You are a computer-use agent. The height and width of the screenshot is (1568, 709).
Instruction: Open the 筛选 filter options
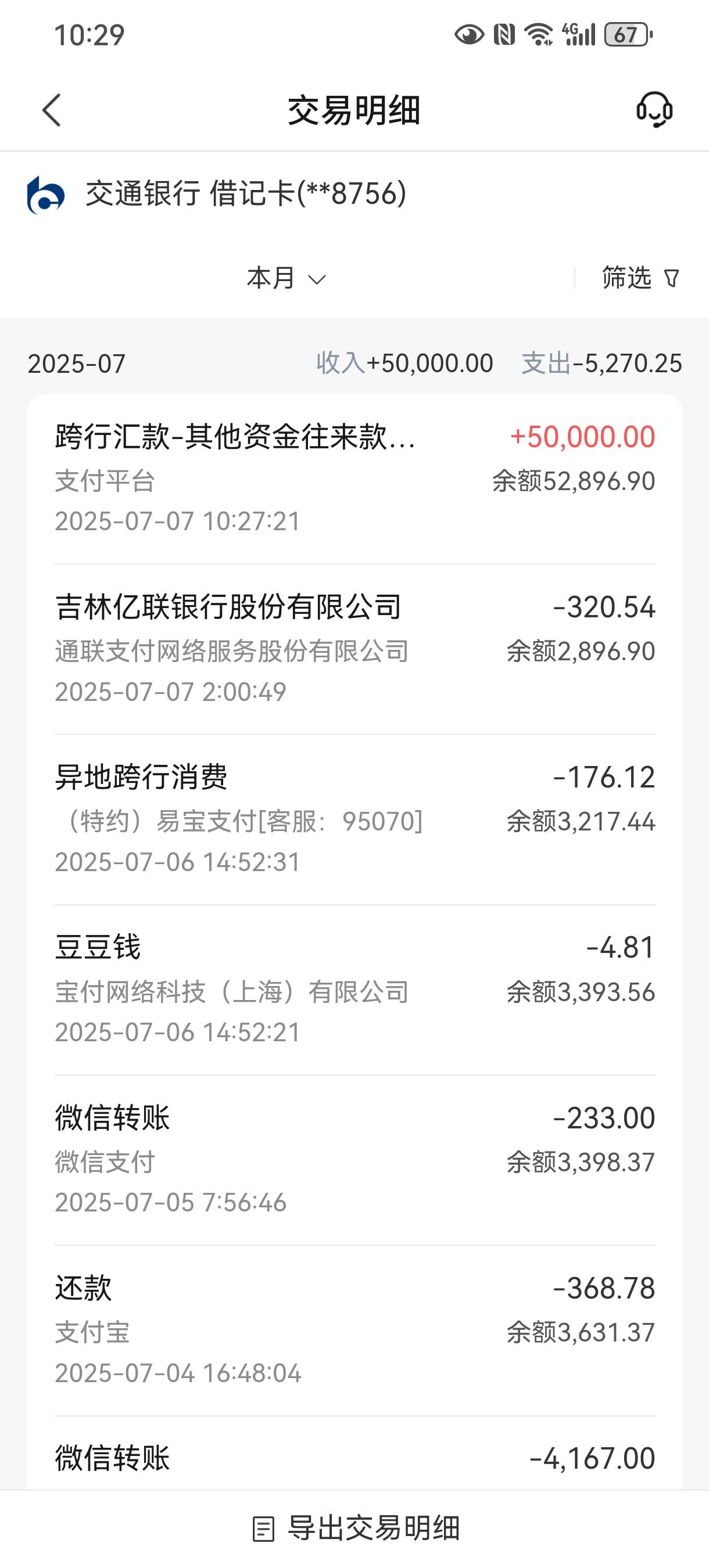click(640, 278)
